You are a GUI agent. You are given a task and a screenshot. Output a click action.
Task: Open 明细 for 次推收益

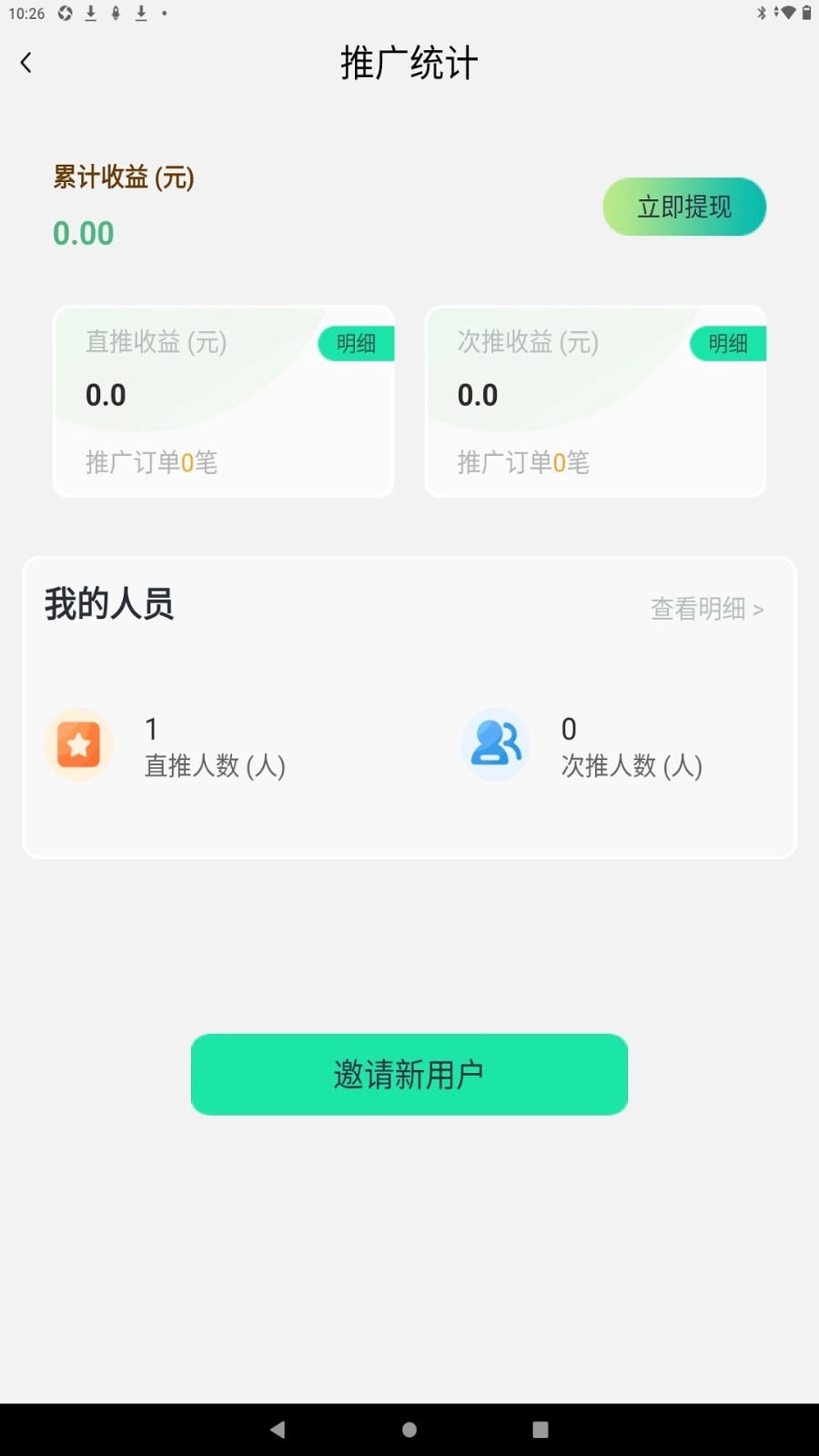click(x=727, y=344)
